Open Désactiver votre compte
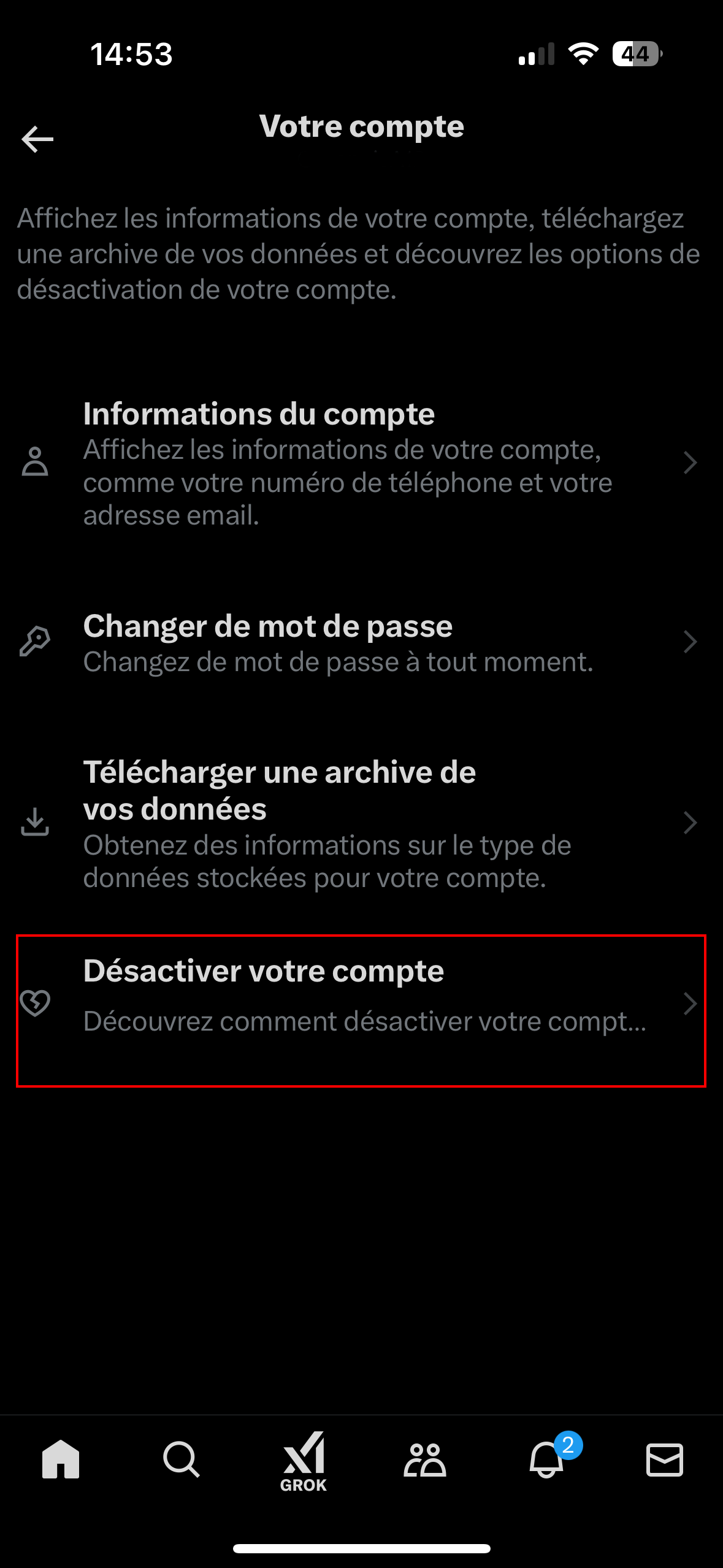 pyautogui.click(x=361, y=1010)
